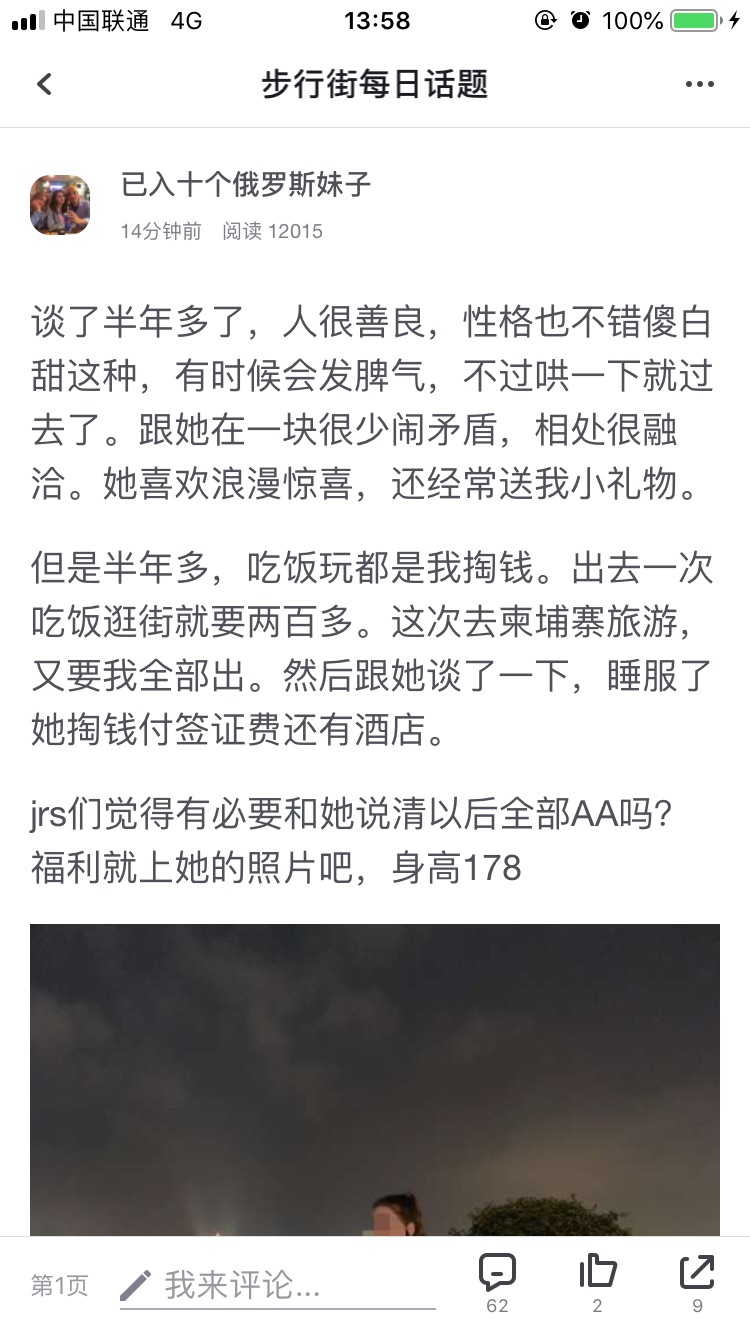Tap the comment count 62 below the bubble icon

click(497, 1305)
